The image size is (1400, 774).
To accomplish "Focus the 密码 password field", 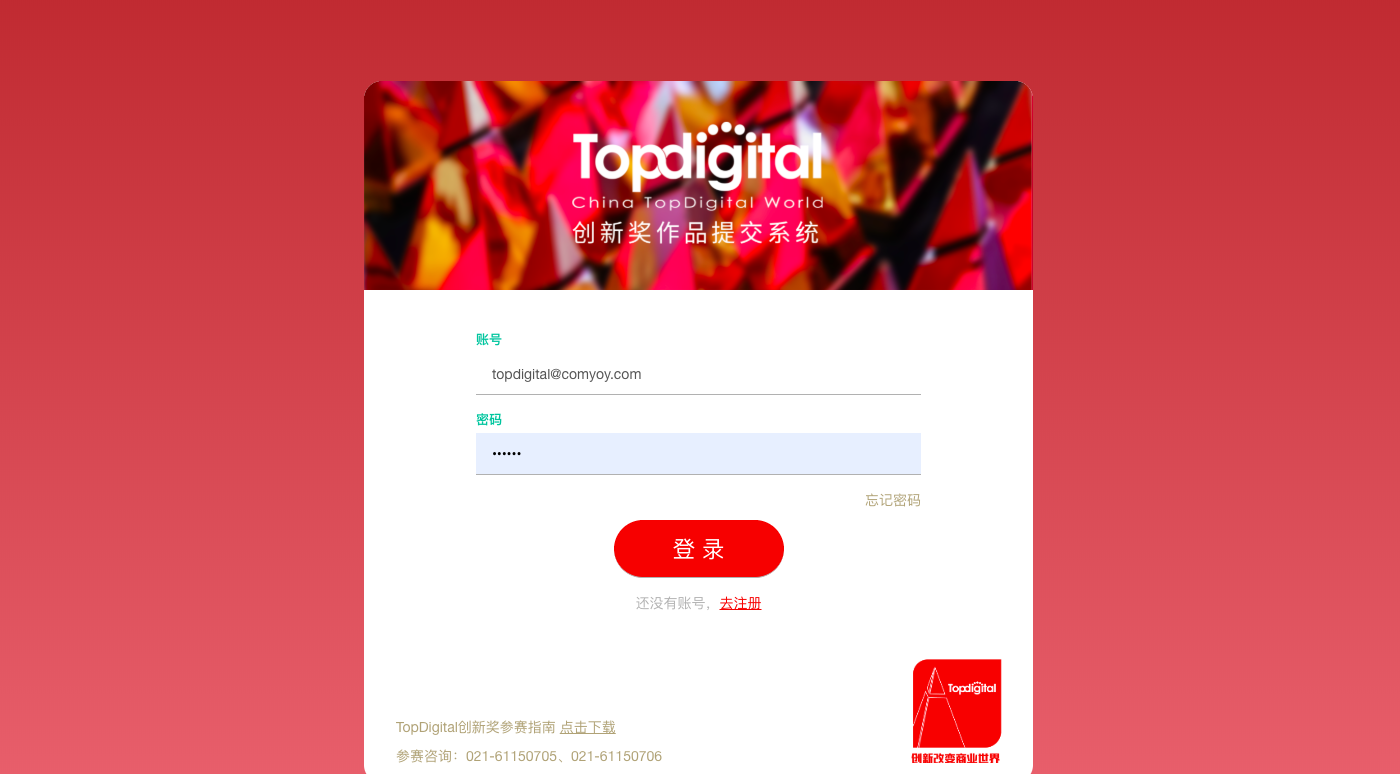I will [x=698, y=454].
